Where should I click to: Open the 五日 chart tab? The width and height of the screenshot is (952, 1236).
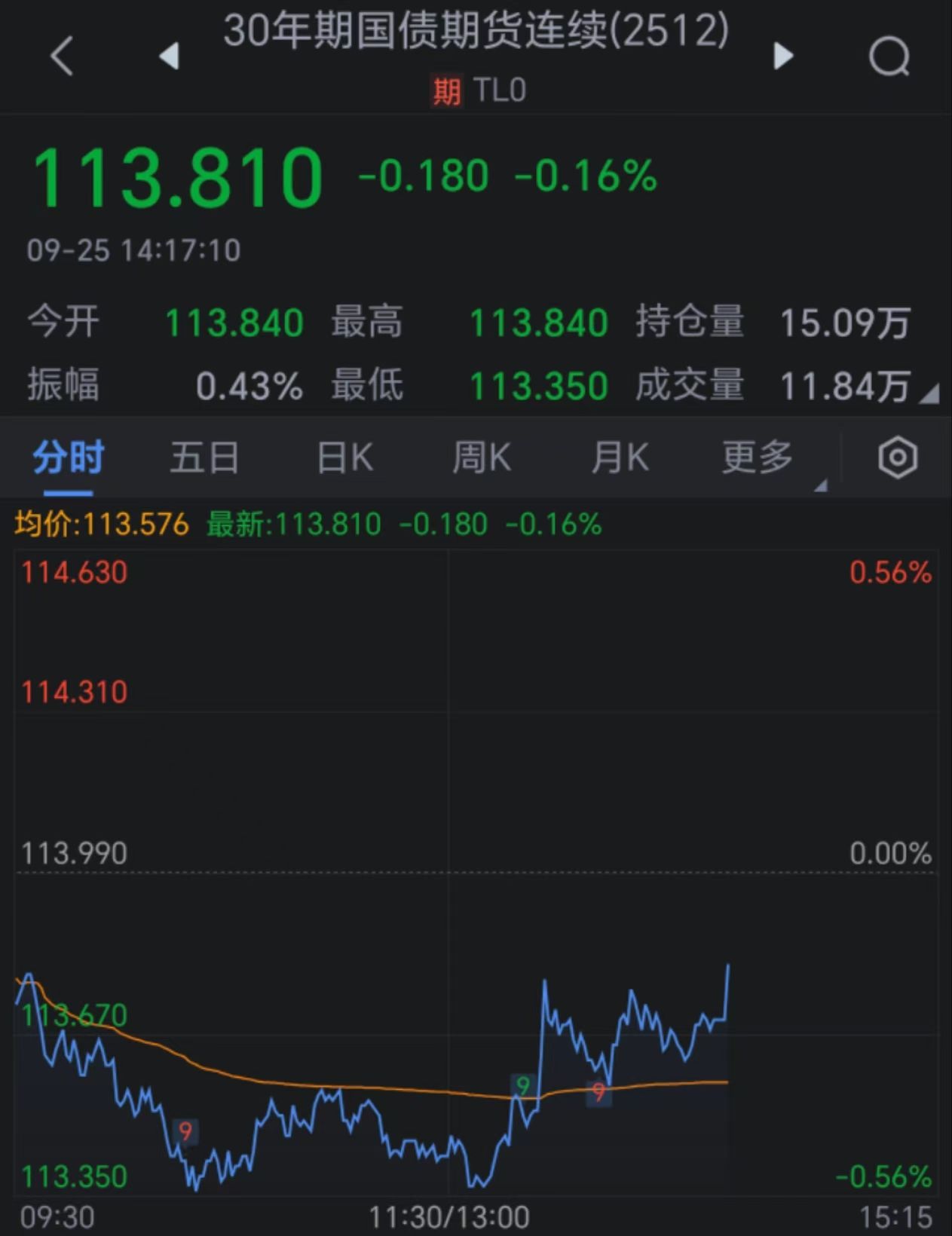point(204,457)
